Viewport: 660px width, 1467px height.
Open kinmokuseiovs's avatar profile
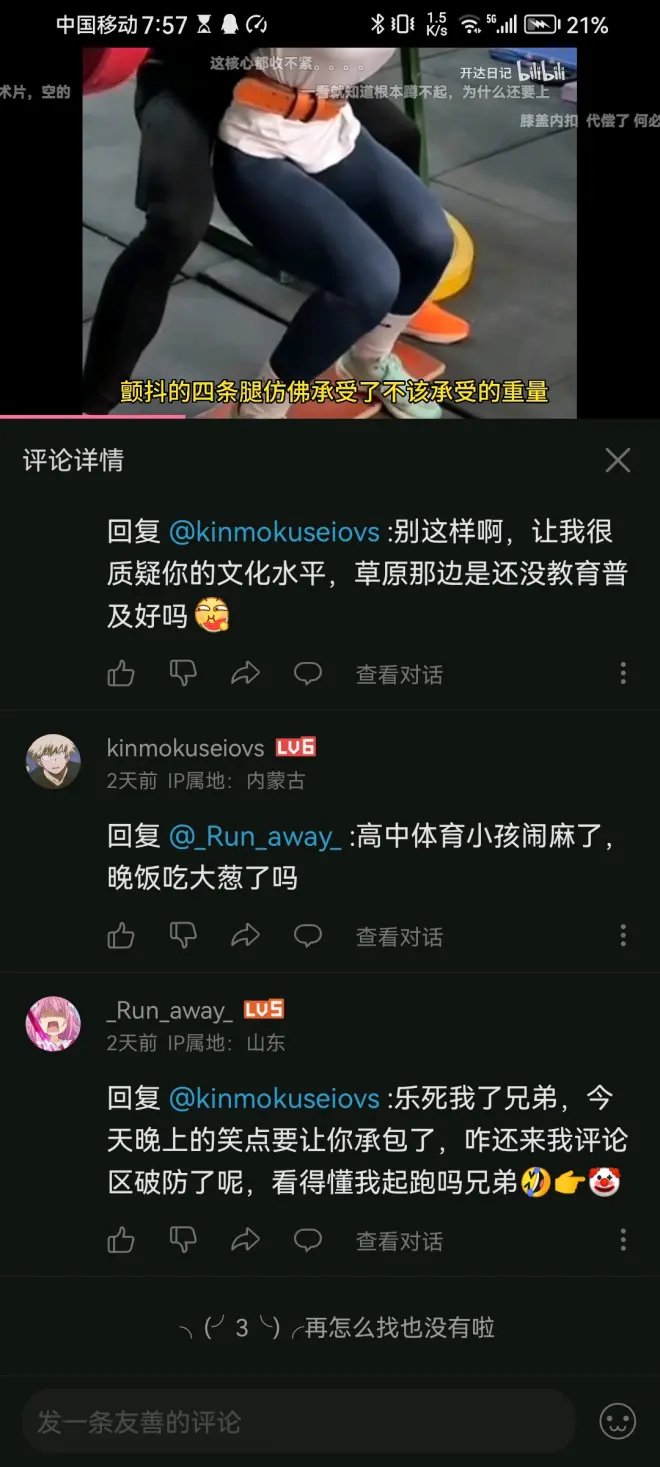click(x=53, y=762)
